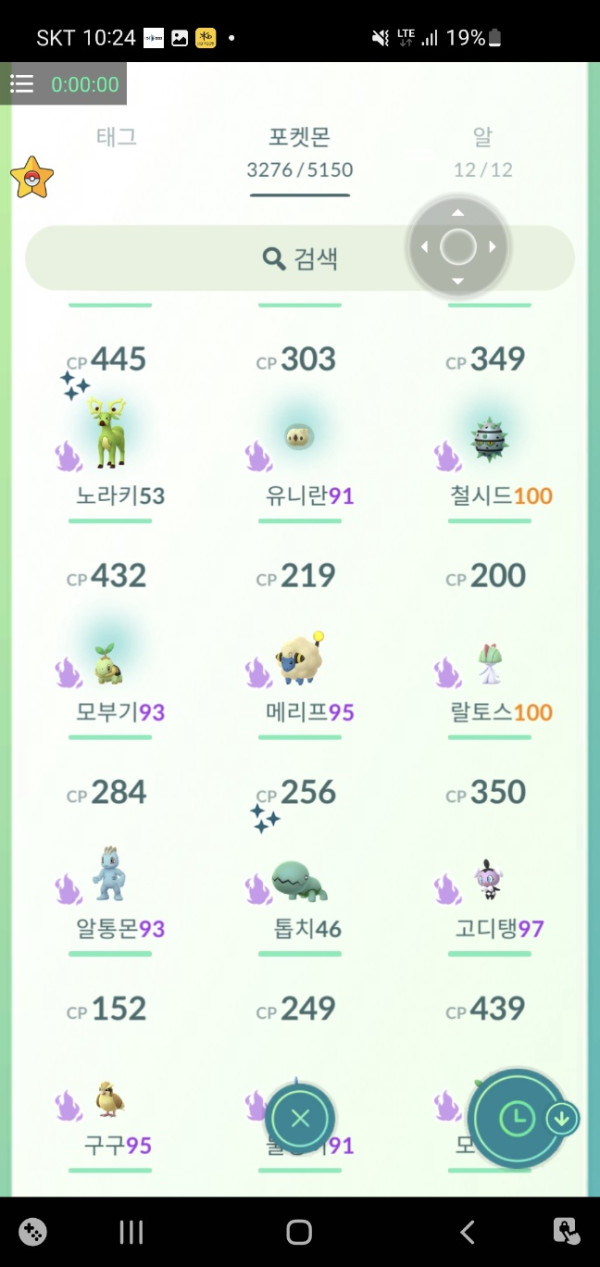Select the 유니란 CP 303 Pokémon
Image resolution: width=600 pixels, height=1267 pixels.
coord(299,435)
